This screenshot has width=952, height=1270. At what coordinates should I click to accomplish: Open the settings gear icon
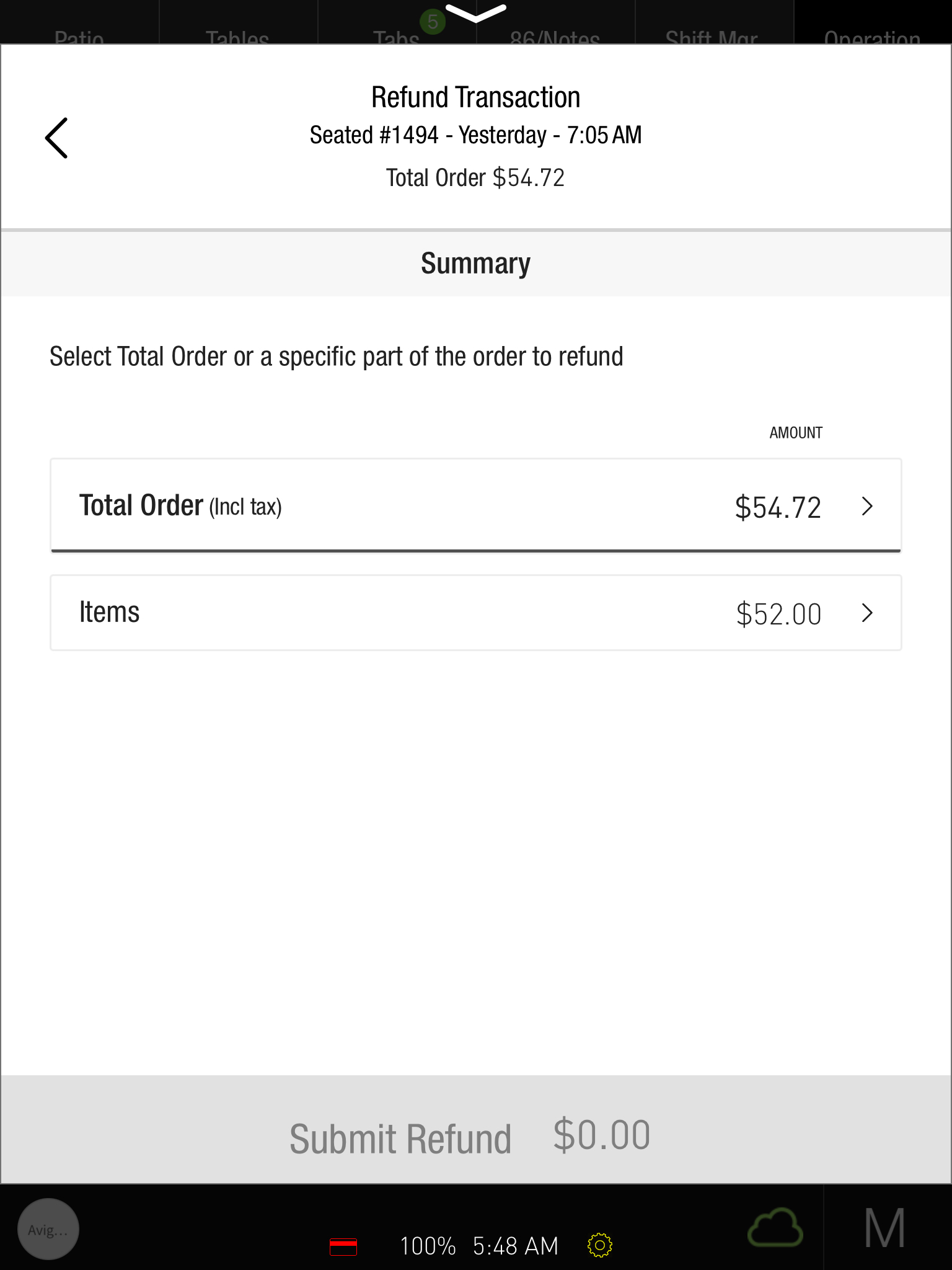pos(599,1245)
